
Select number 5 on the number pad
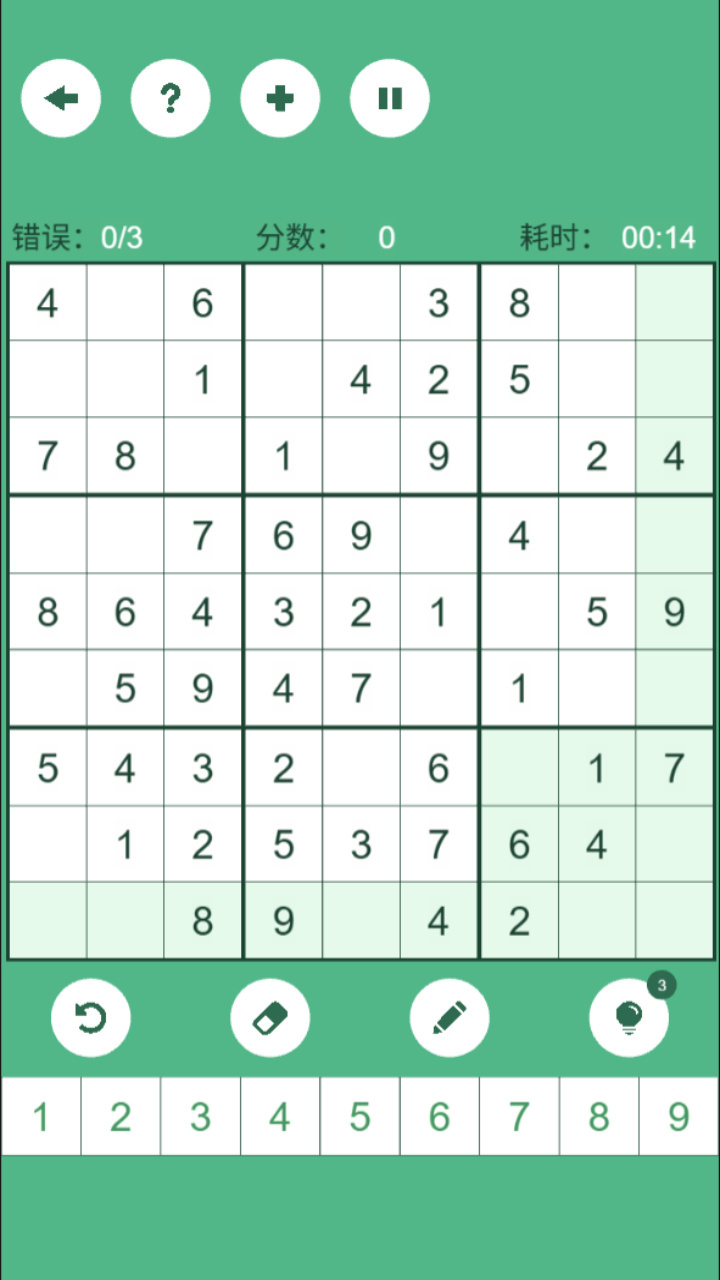(x=360, y=1116)
